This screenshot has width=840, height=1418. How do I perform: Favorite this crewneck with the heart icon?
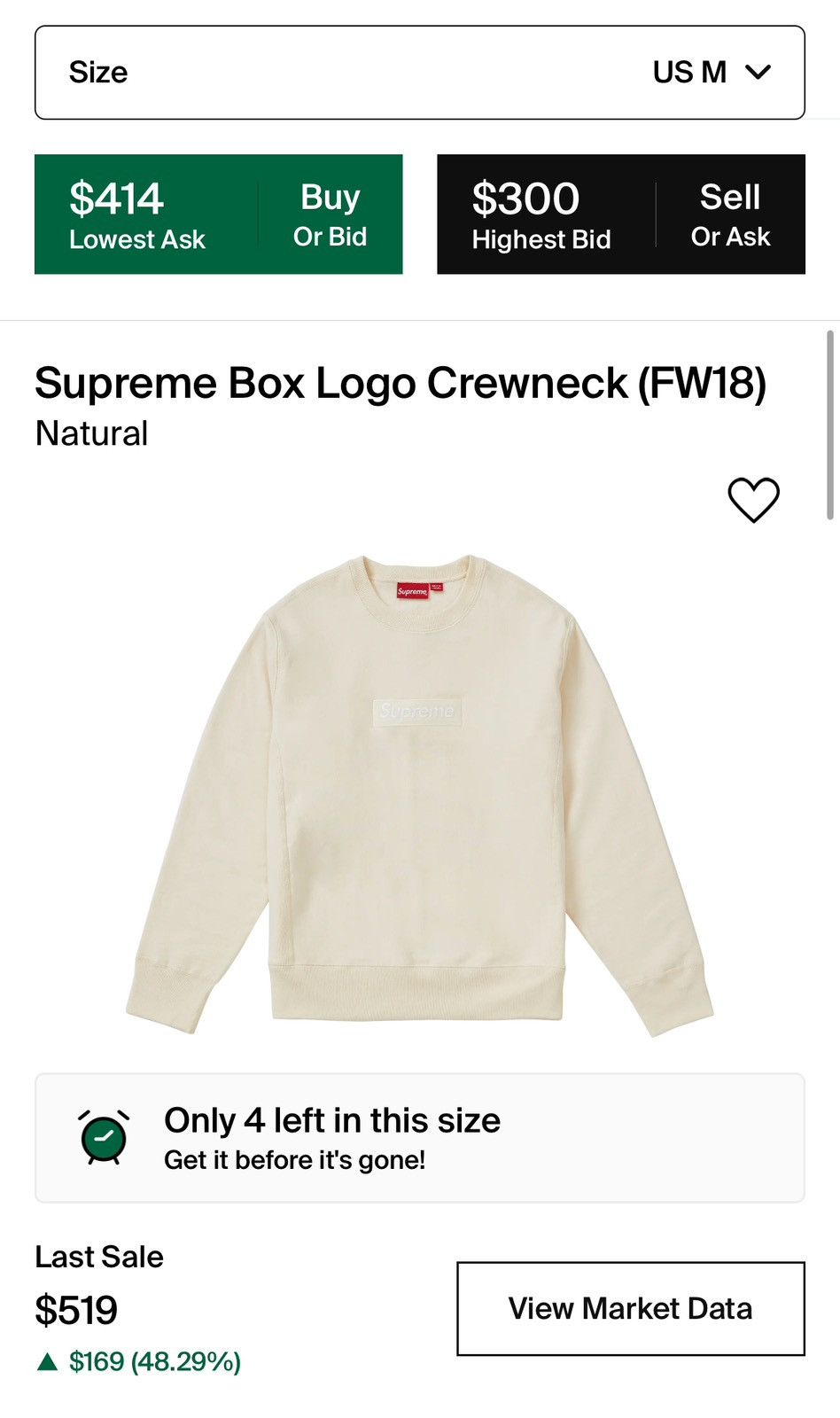pyautogui.click(x=753, y=500)
